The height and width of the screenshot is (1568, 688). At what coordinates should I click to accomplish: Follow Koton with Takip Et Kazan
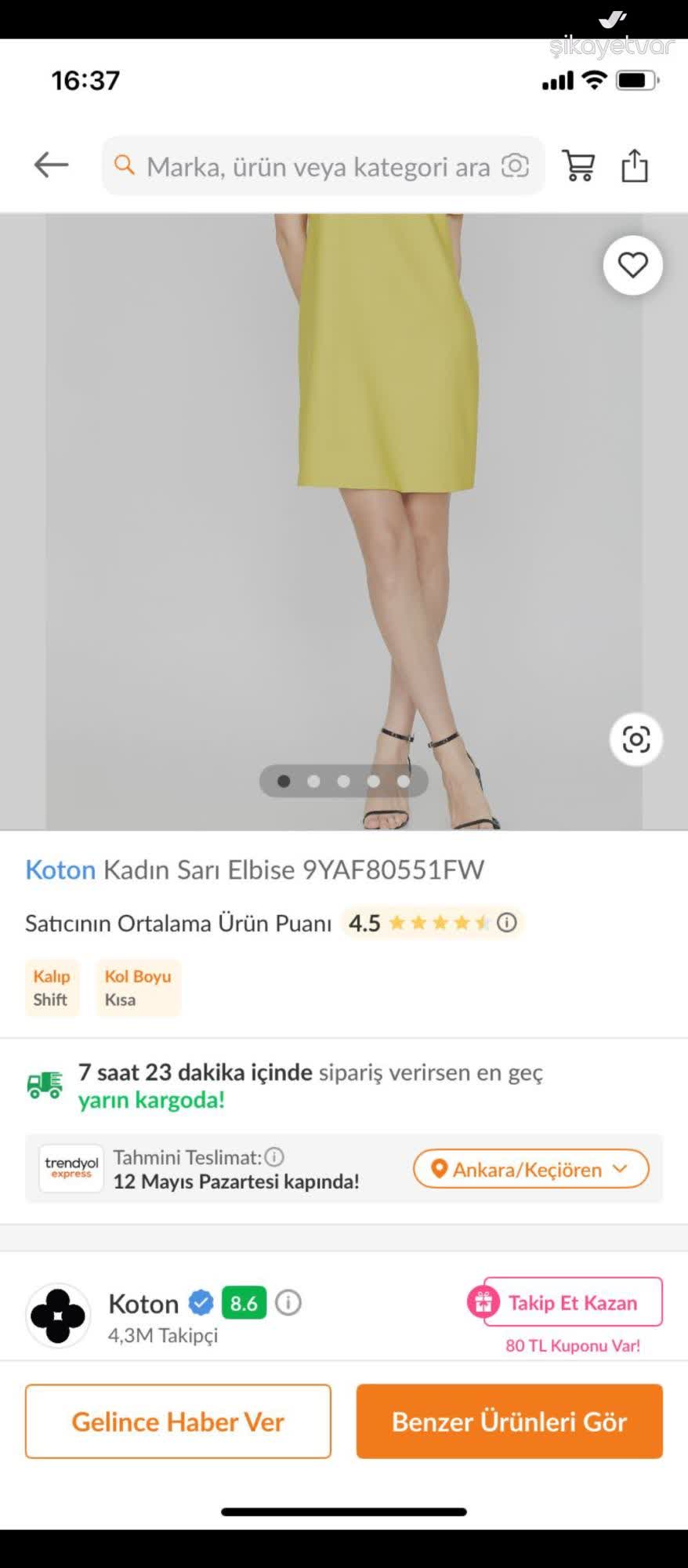click(x=572, y=1302)
